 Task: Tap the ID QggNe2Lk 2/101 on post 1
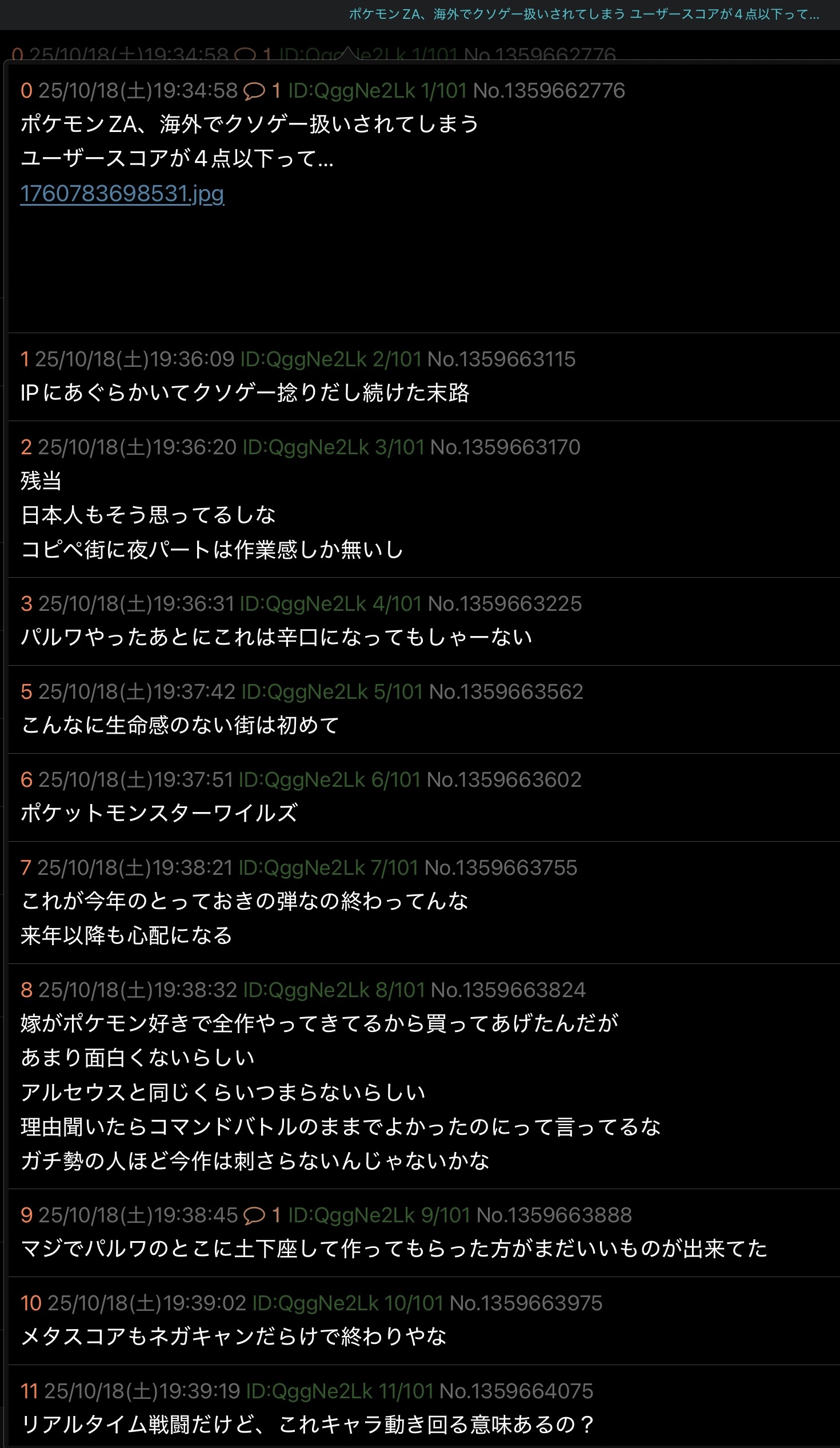click(x=330, y=359)
